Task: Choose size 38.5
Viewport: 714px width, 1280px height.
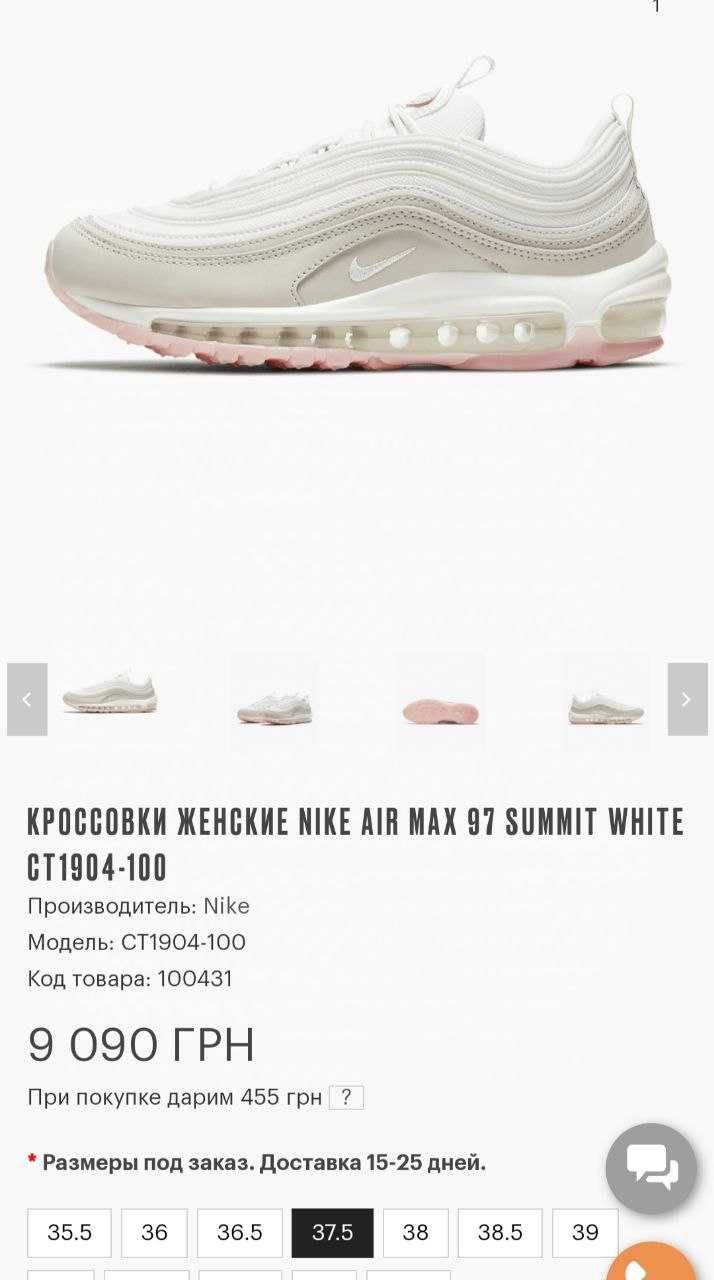Action: point(500,1233)
